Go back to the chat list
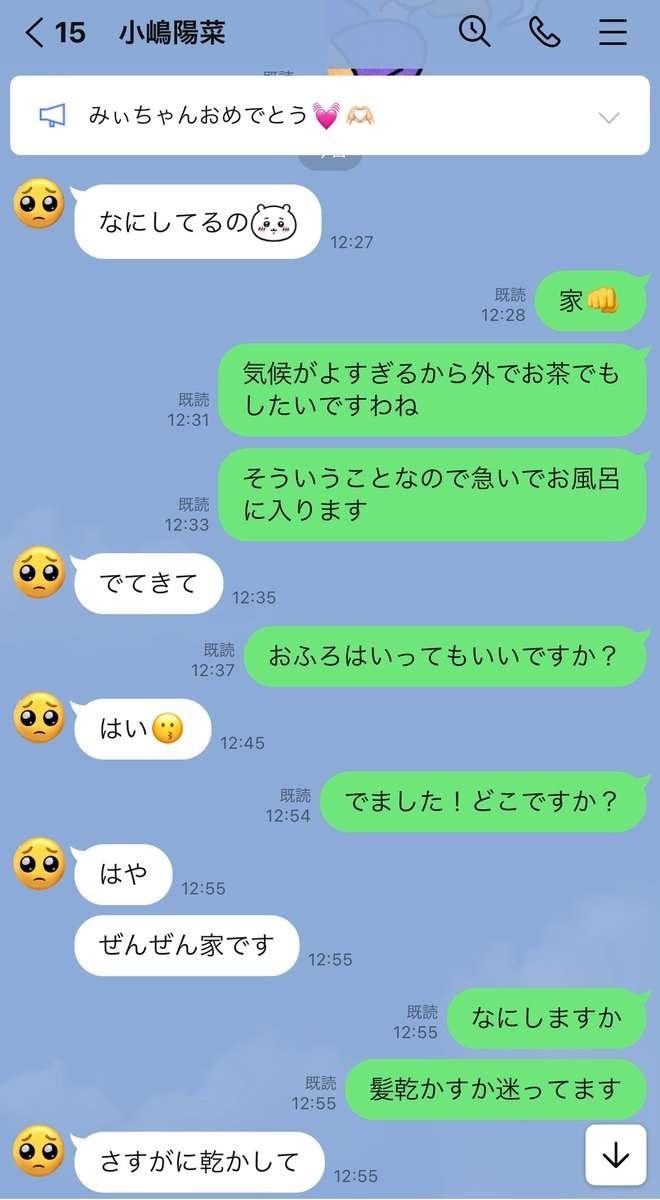 [x=36, y=33]
